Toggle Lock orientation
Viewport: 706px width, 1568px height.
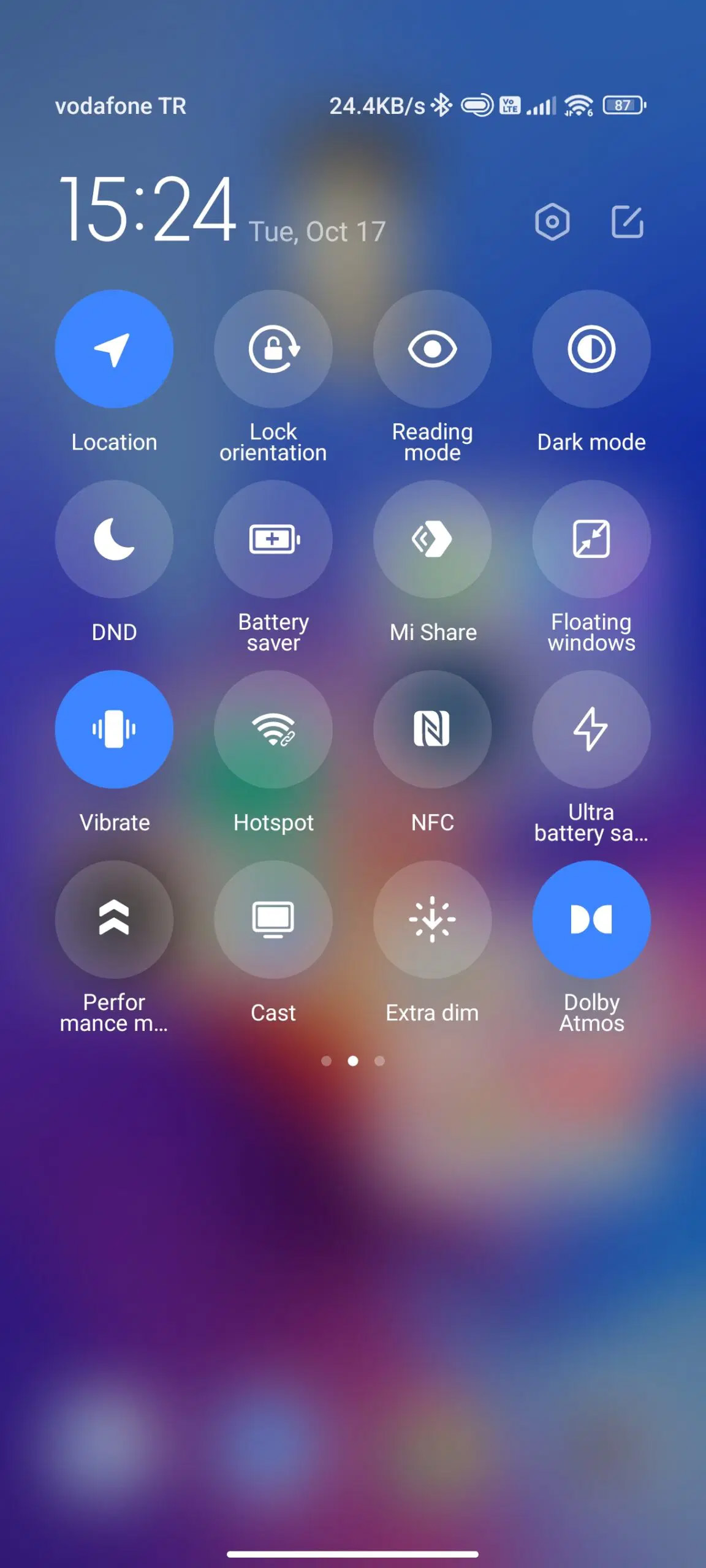pyautogui.click(x=273, y=349)
